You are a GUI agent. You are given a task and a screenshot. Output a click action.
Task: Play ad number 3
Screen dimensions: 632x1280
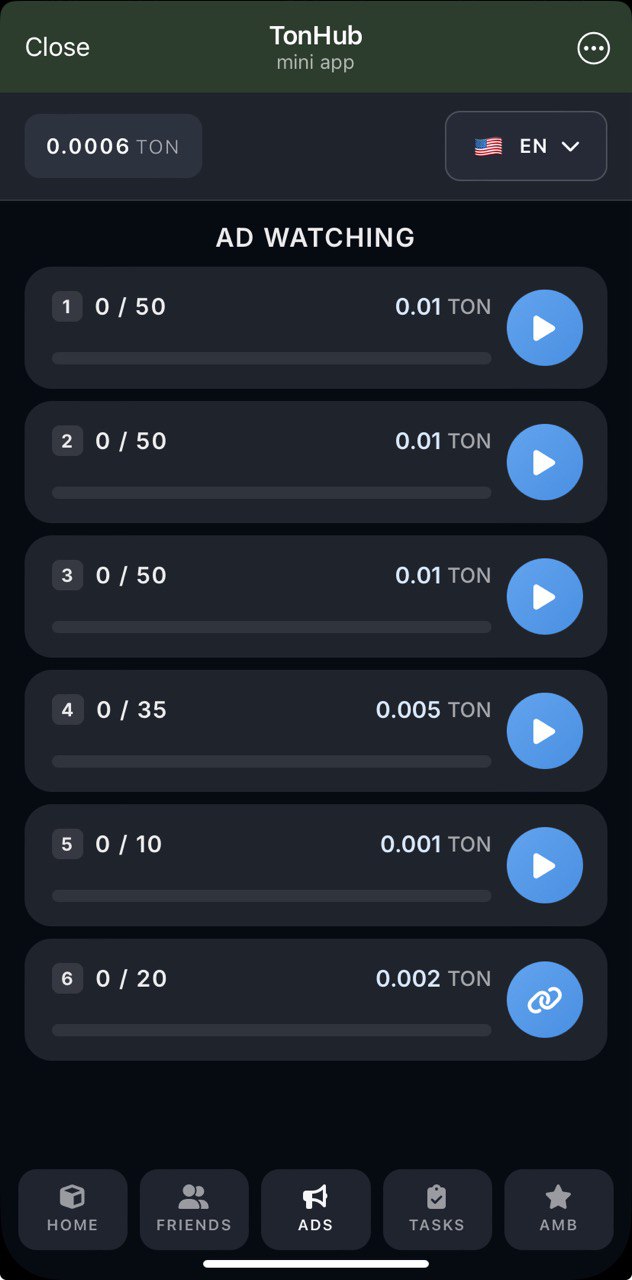(x=544, y=597)
